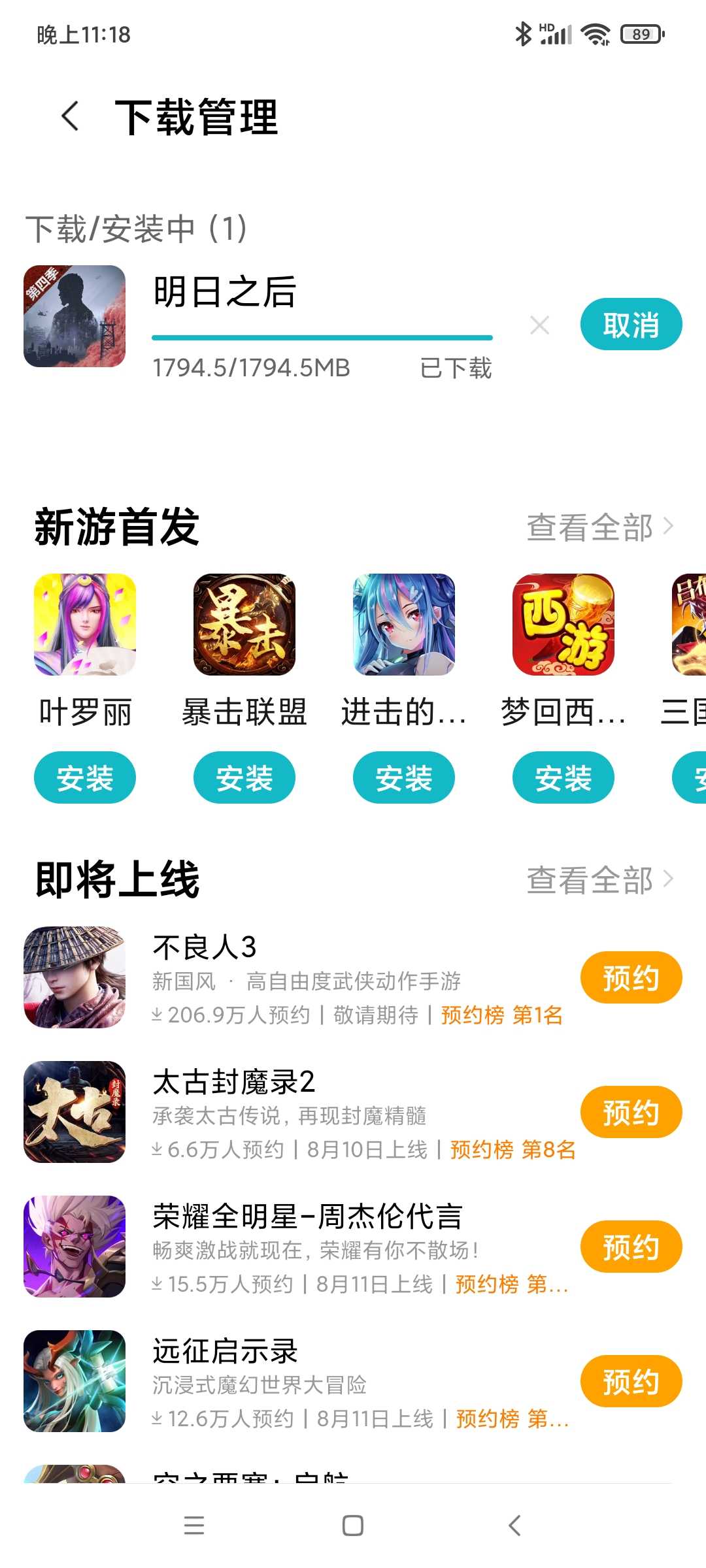
Task: Reserve 荣耀全明星-周杰伦代言
Action: pyautogui.click(x=630, y=1247)
